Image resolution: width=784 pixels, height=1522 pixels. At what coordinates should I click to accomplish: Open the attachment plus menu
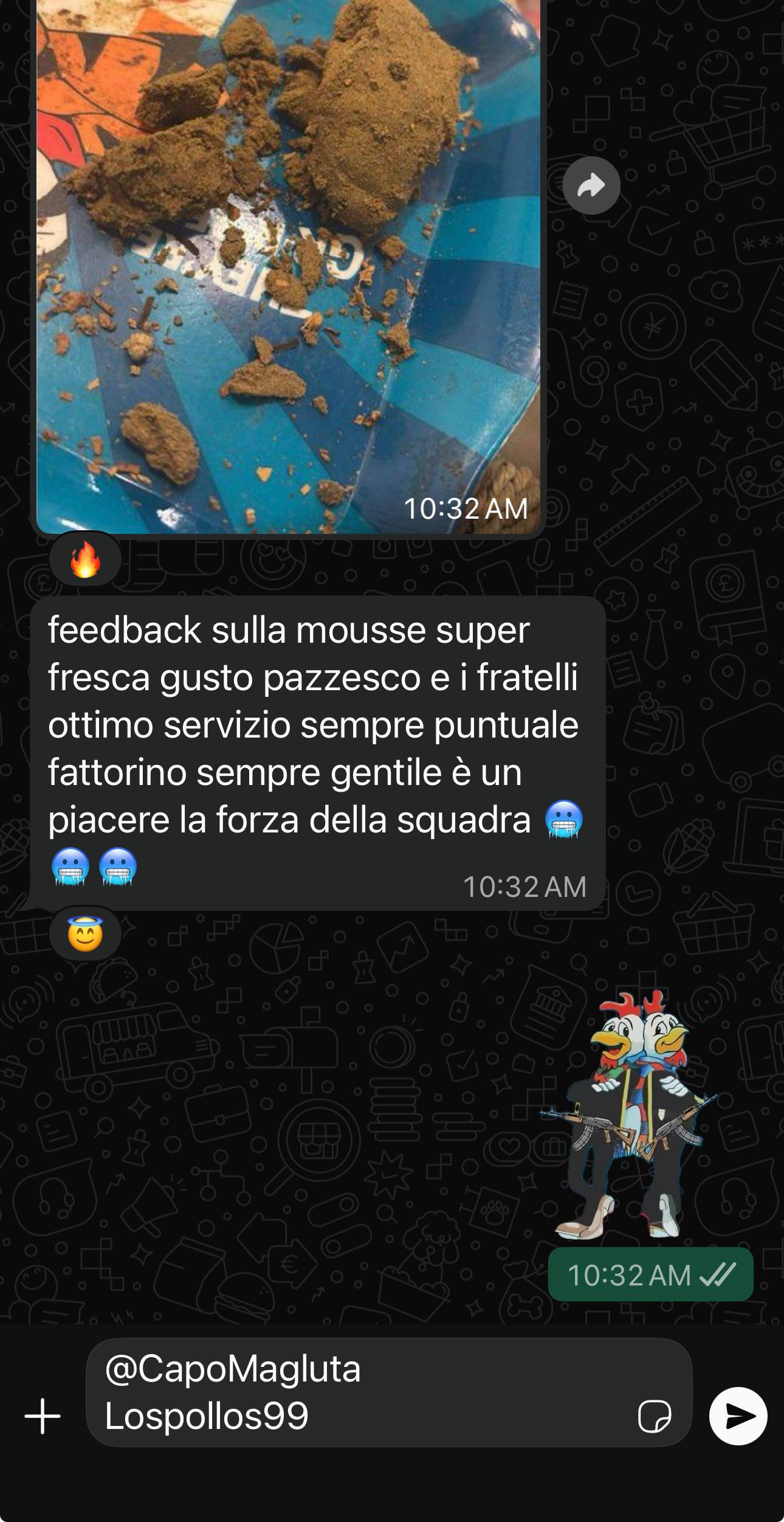tap(43, 1416)
